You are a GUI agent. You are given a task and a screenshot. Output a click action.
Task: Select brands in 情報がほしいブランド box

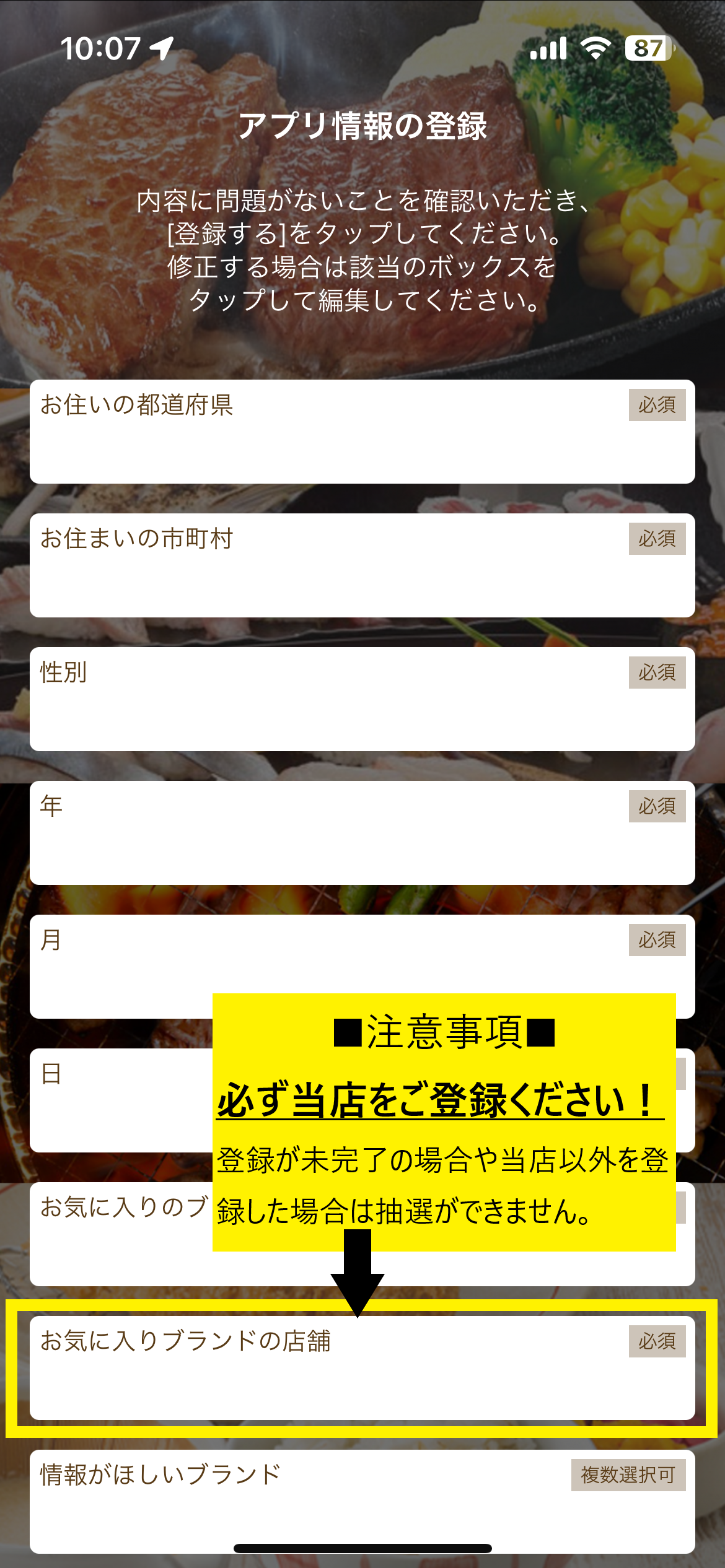click(362, 1502)
